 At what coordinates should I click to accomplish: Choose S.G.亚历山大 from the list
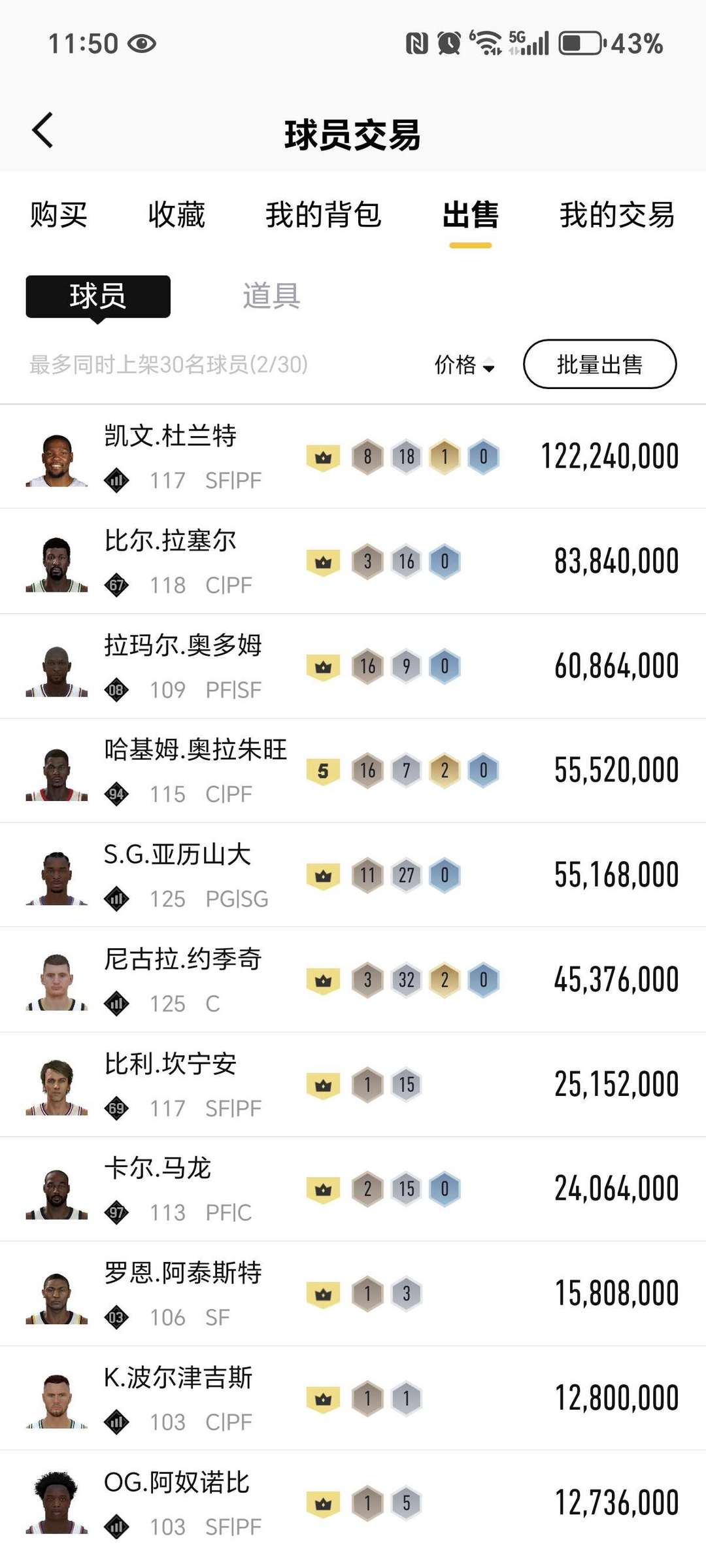pyautogui.click(x=353, y=875)
